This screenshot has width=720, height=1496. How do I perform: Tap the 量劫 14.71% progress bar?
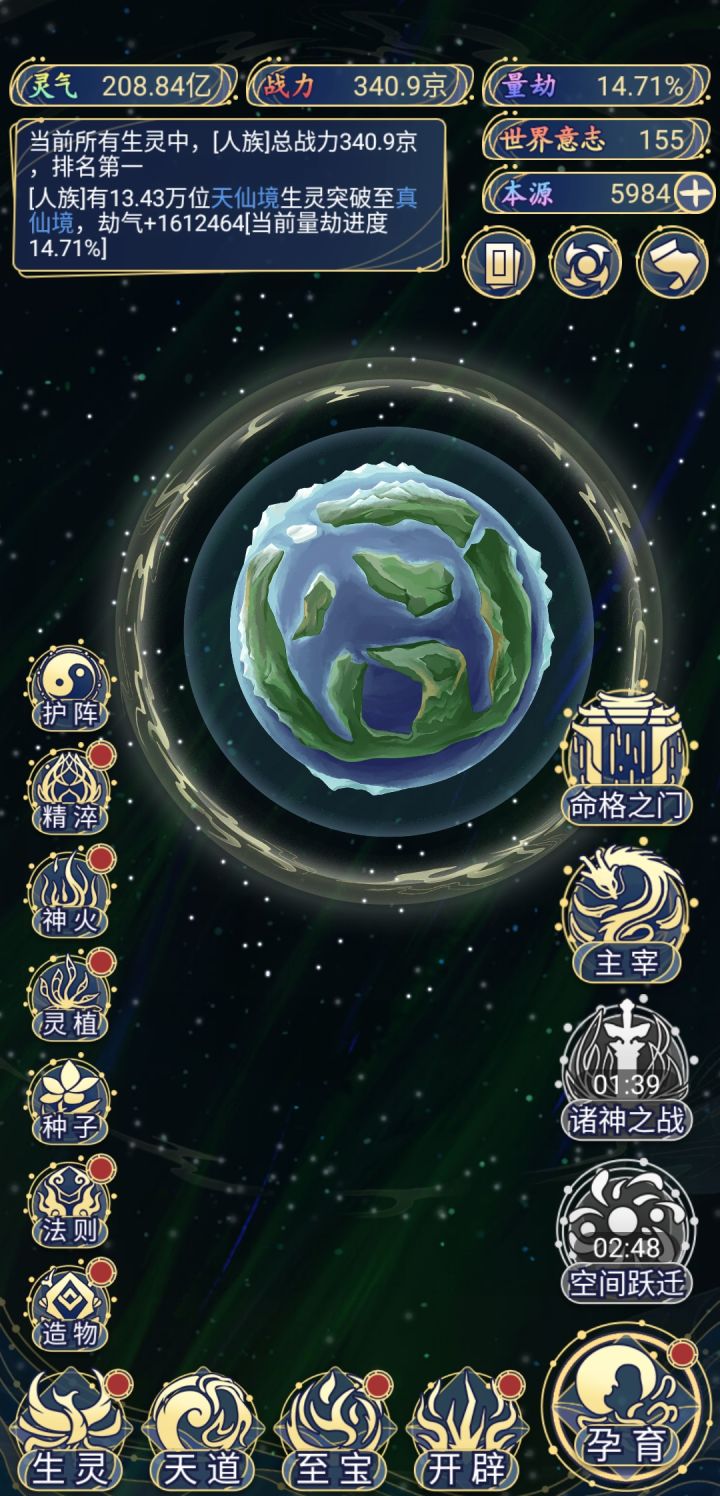592,86
